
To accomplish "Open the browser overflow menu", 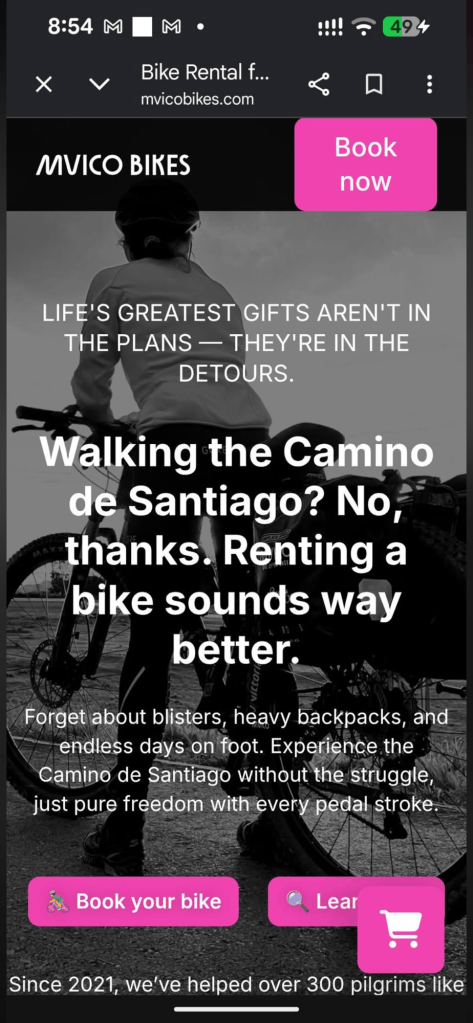I will pyautogui.click(x=429, y=84).
